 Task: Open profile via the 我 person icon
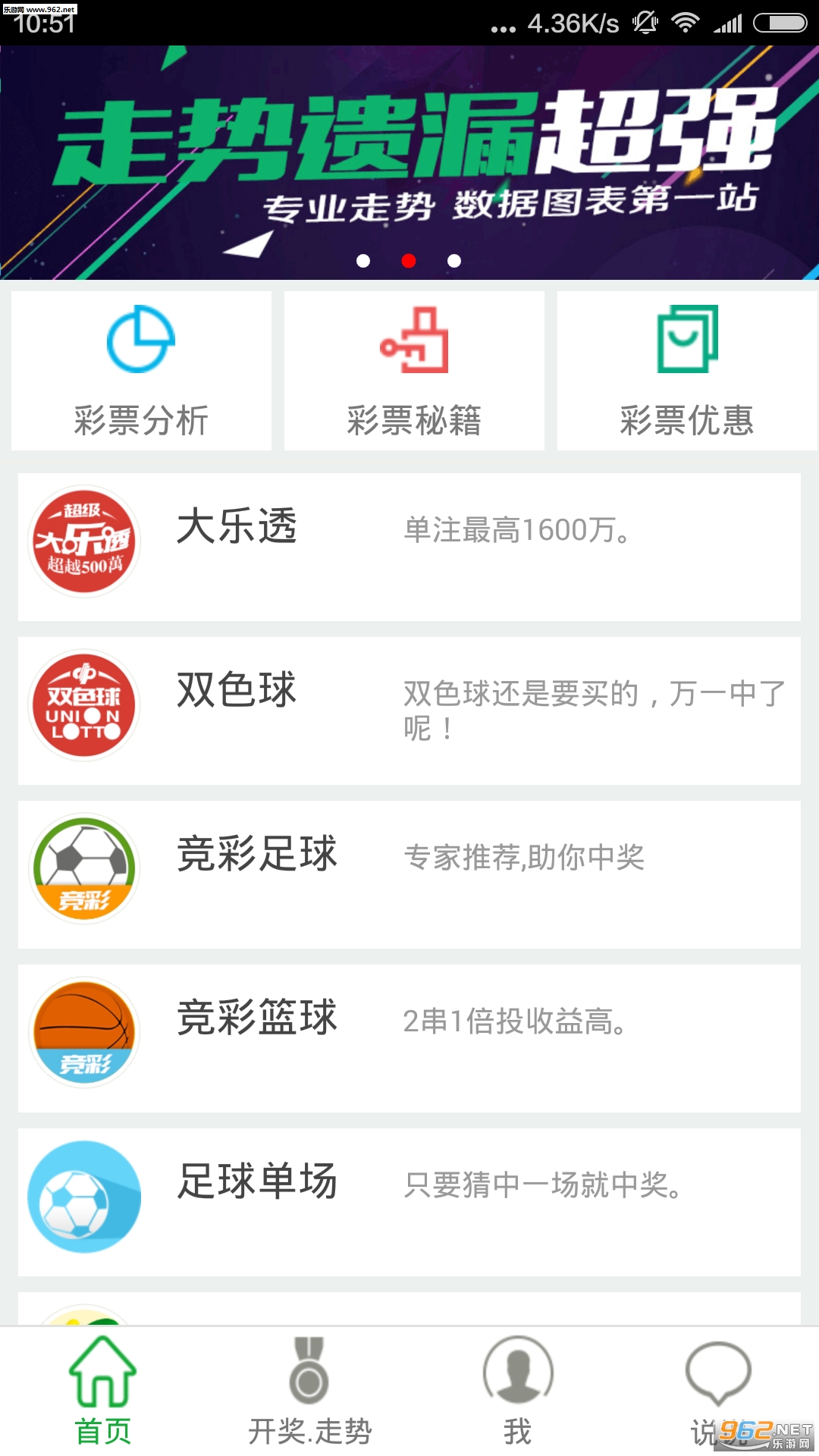(x=518, y=1373)
